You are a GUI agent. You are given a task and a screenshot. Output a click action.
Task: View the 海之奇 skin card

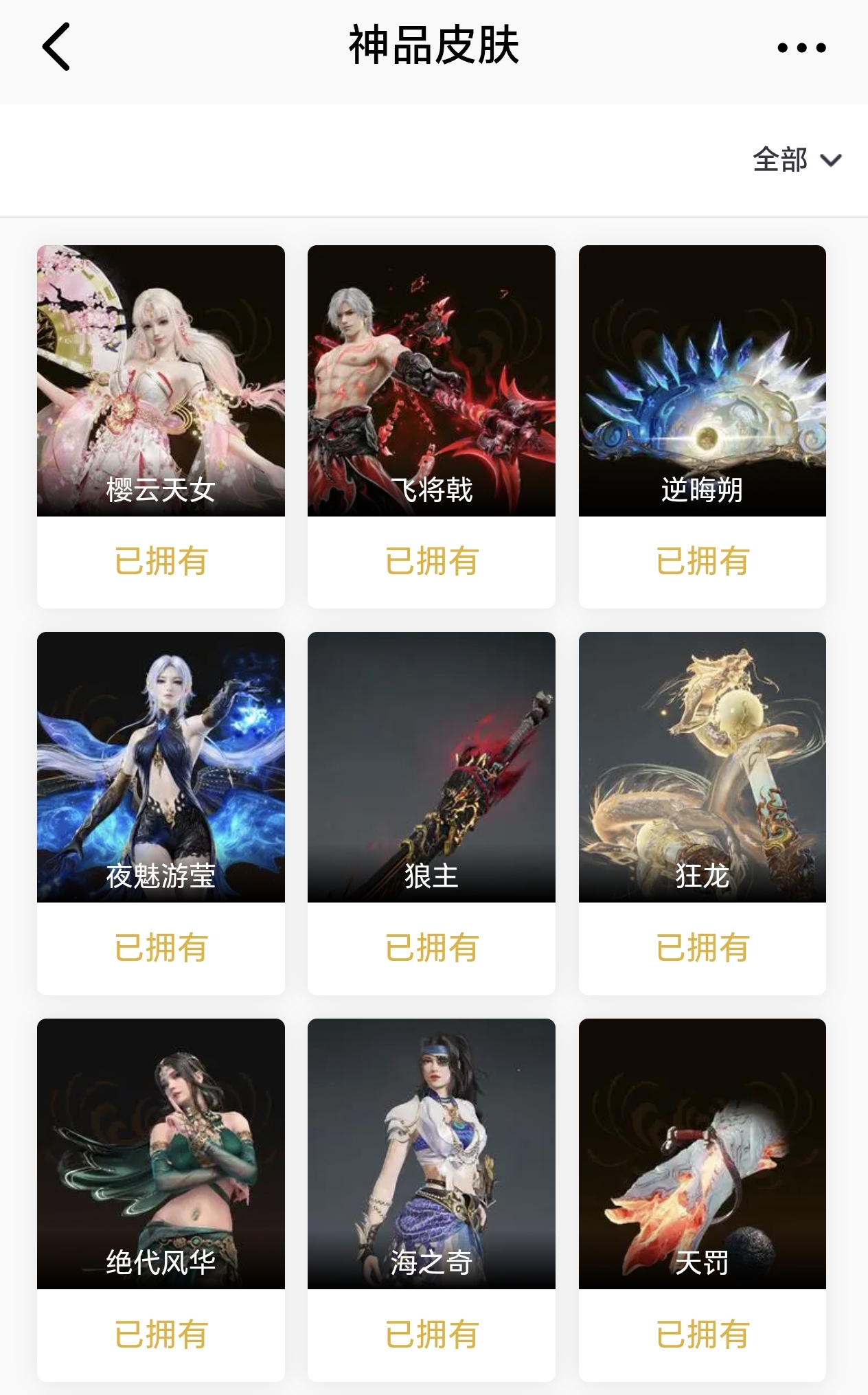coord(431,1153)
